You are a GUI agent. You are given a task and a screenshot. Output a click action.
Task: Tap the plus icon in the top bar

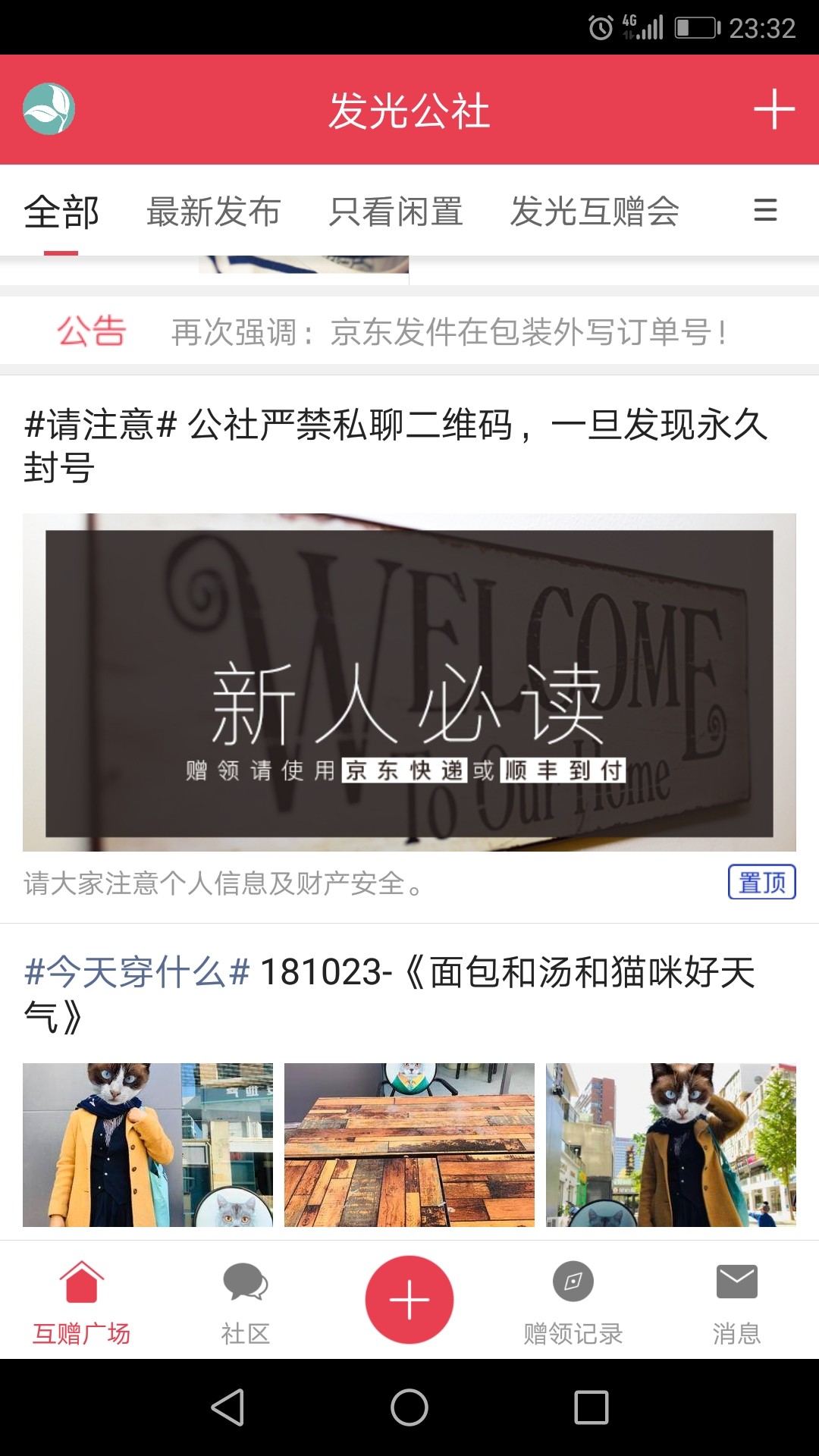point(773,109)
